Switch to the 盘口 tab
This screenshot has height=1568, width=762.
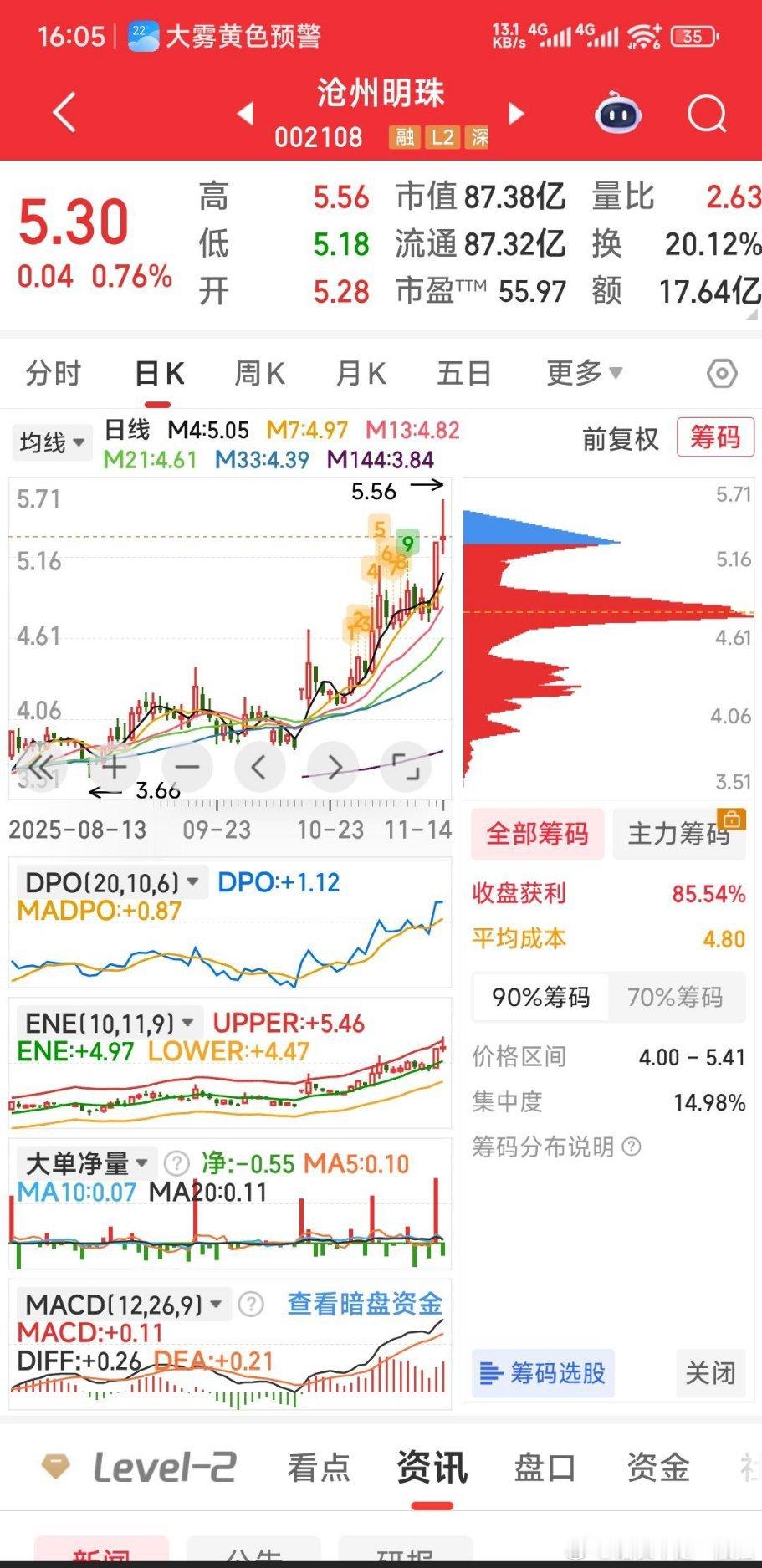coord(545,1468)
